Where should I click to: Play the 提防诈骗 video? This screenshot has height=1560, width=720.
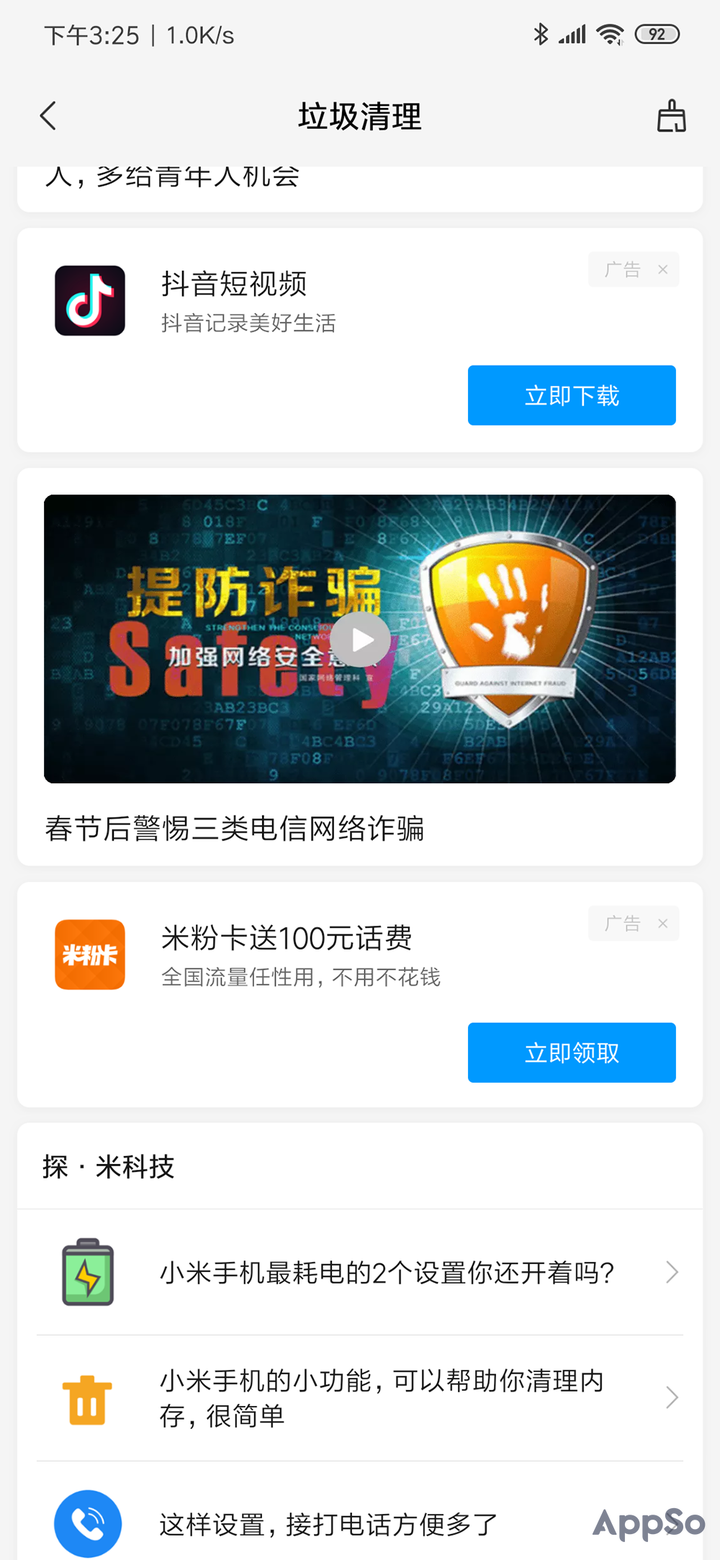coord(360,639)
